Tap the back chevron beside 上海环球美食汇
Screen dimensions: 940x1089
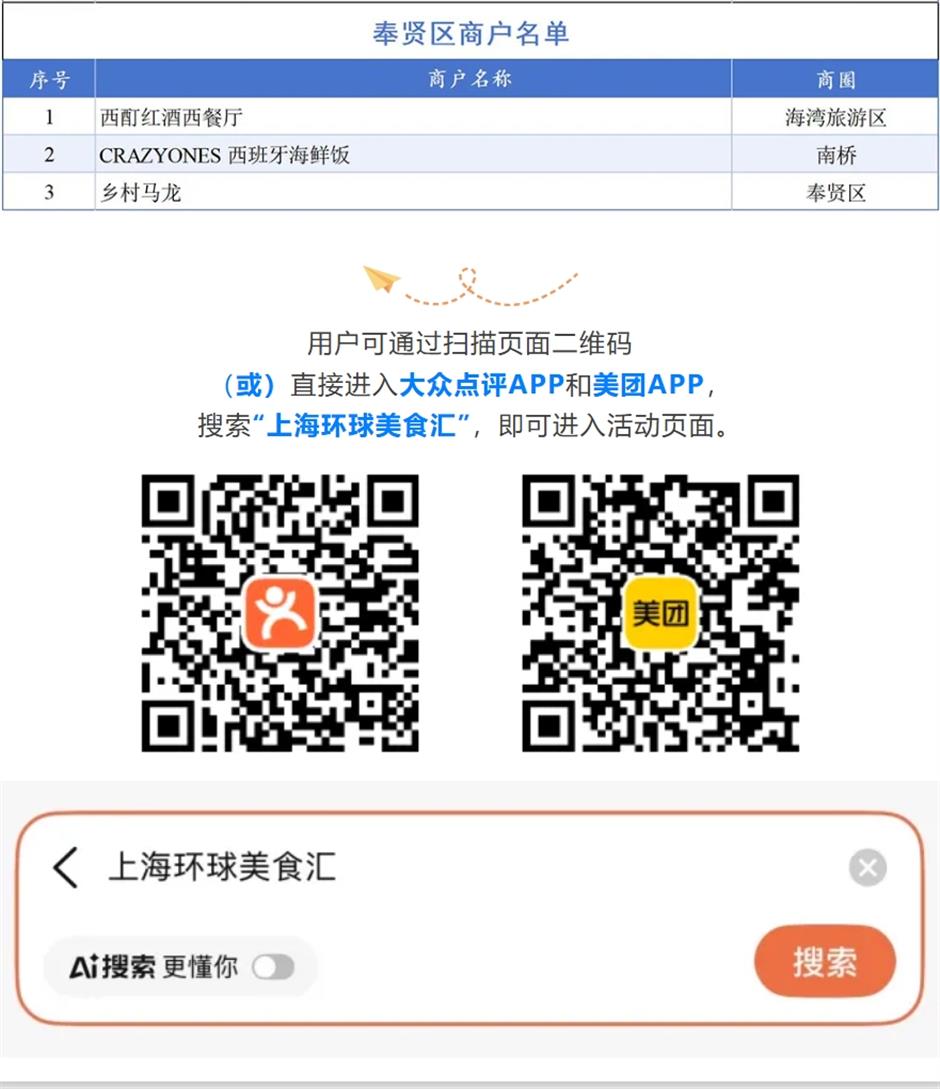(x=67, y=866)
